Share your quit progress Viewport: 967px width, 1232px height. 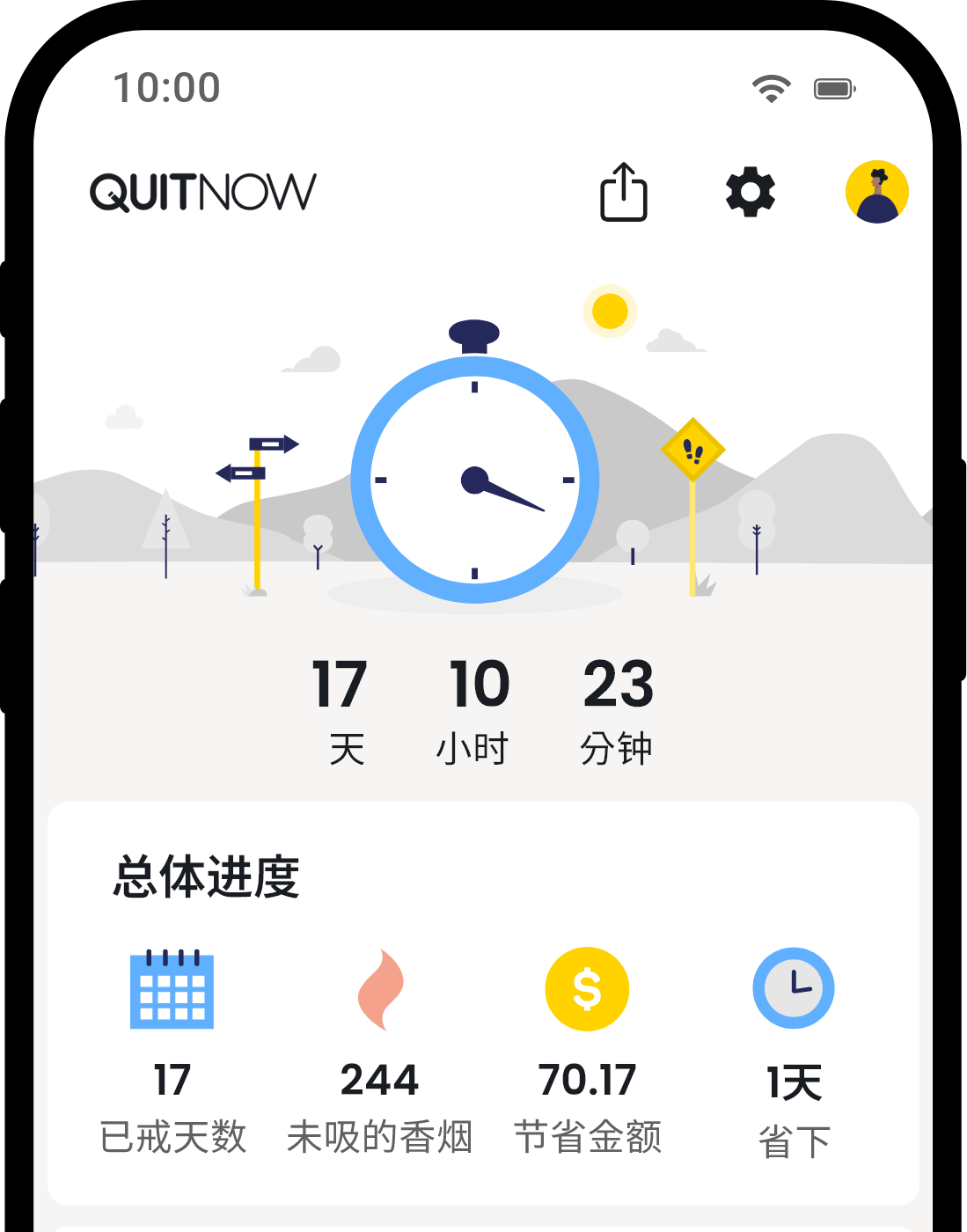(x=623, y=192)
